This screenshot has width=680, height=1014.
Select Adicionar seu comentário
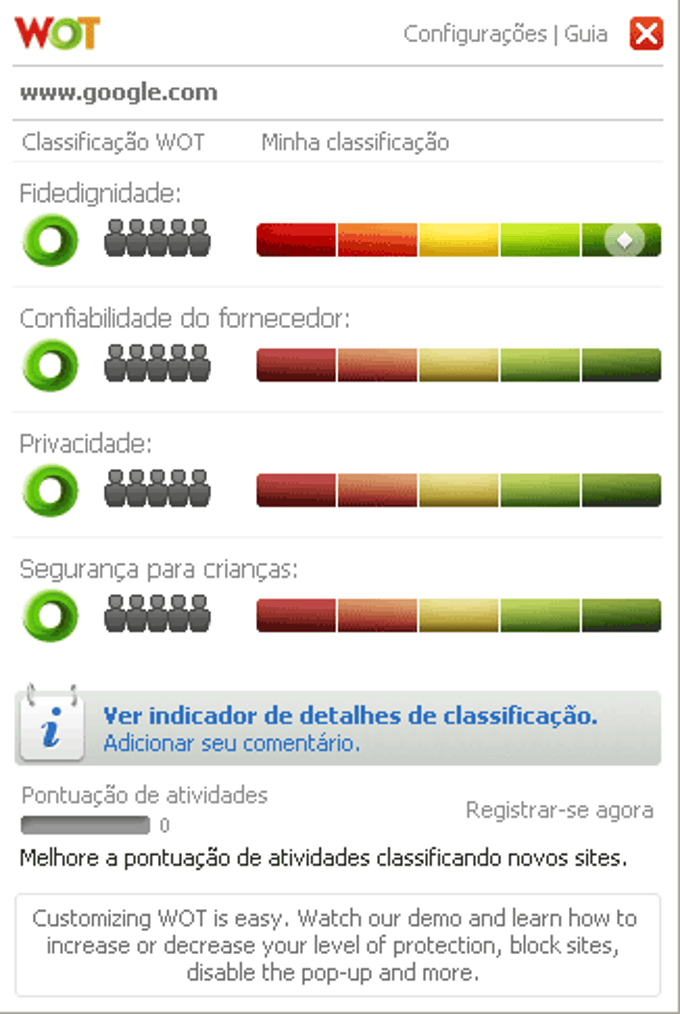point(231,743)
